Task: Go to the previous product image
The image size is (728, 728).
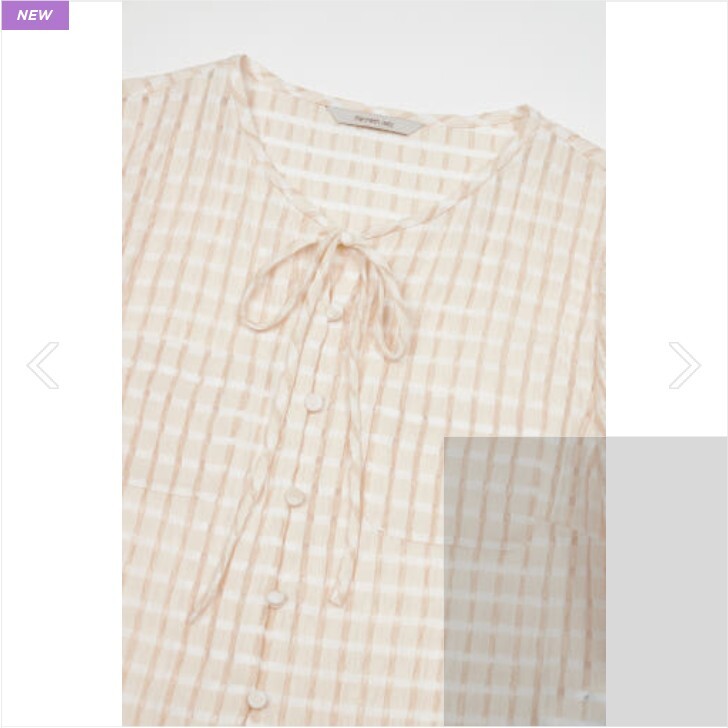Action: pos(43,365)
